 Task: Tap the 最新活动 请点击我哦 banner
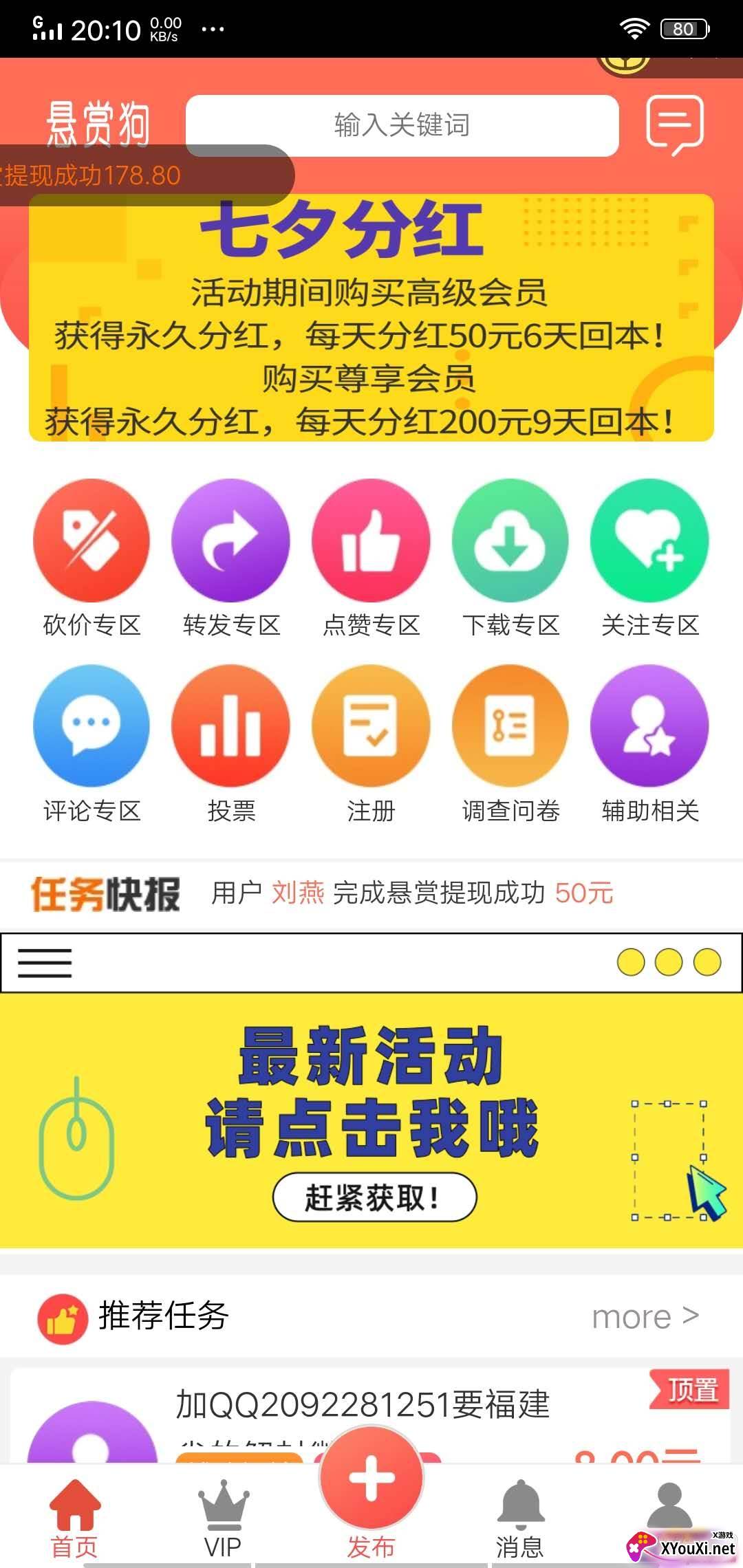pyautogui.click(x=371, y=1121)
